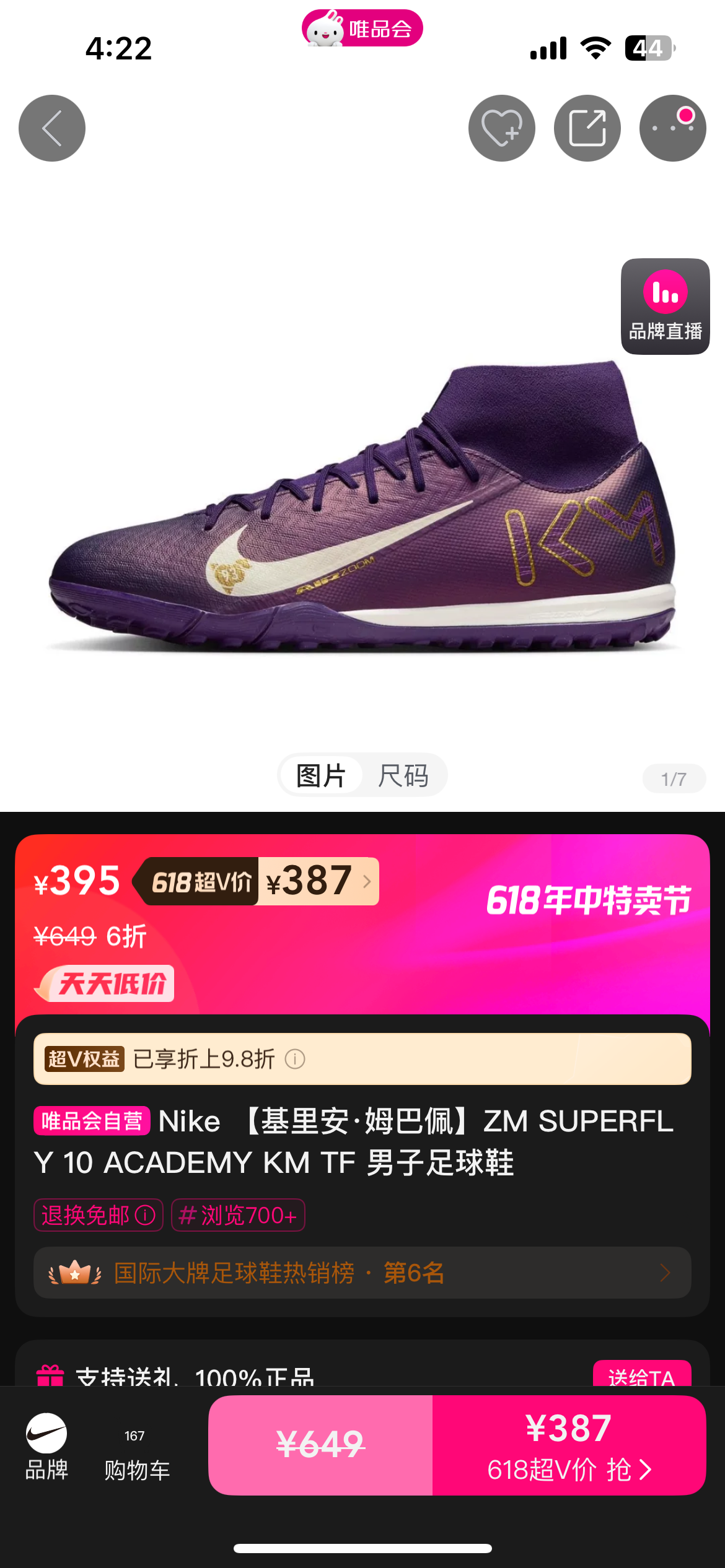Open 退换免邮 return policy info

99,1215
